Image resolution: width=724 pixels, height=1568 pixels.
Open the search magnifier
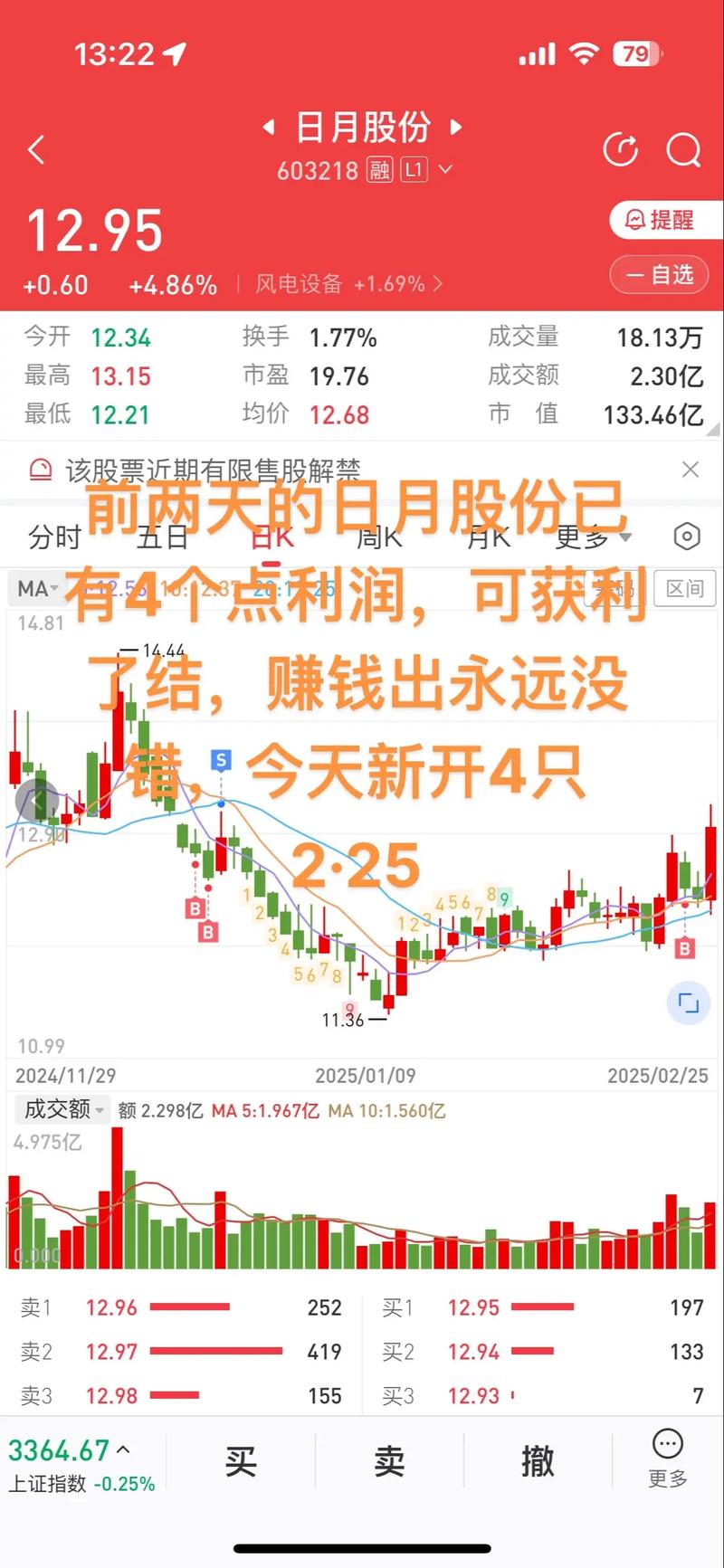[683, 150]
